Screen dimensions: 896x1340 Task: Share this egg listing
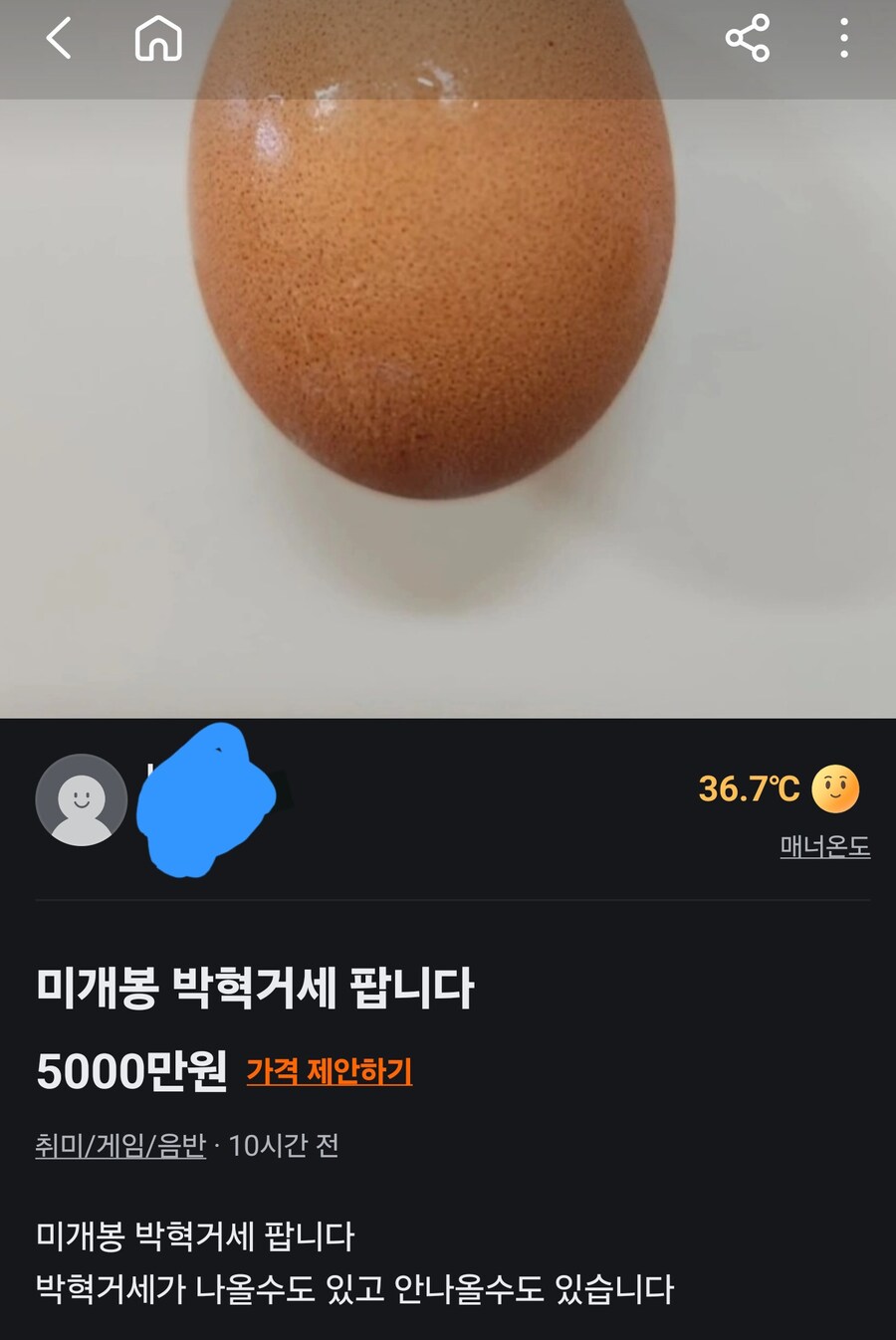pos(747,39)
